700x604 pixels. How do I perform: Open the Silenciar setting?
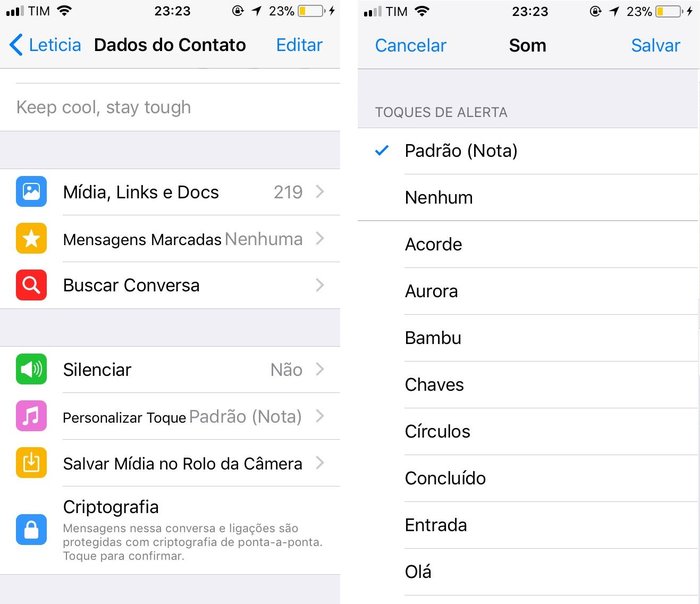click(170, 370)
